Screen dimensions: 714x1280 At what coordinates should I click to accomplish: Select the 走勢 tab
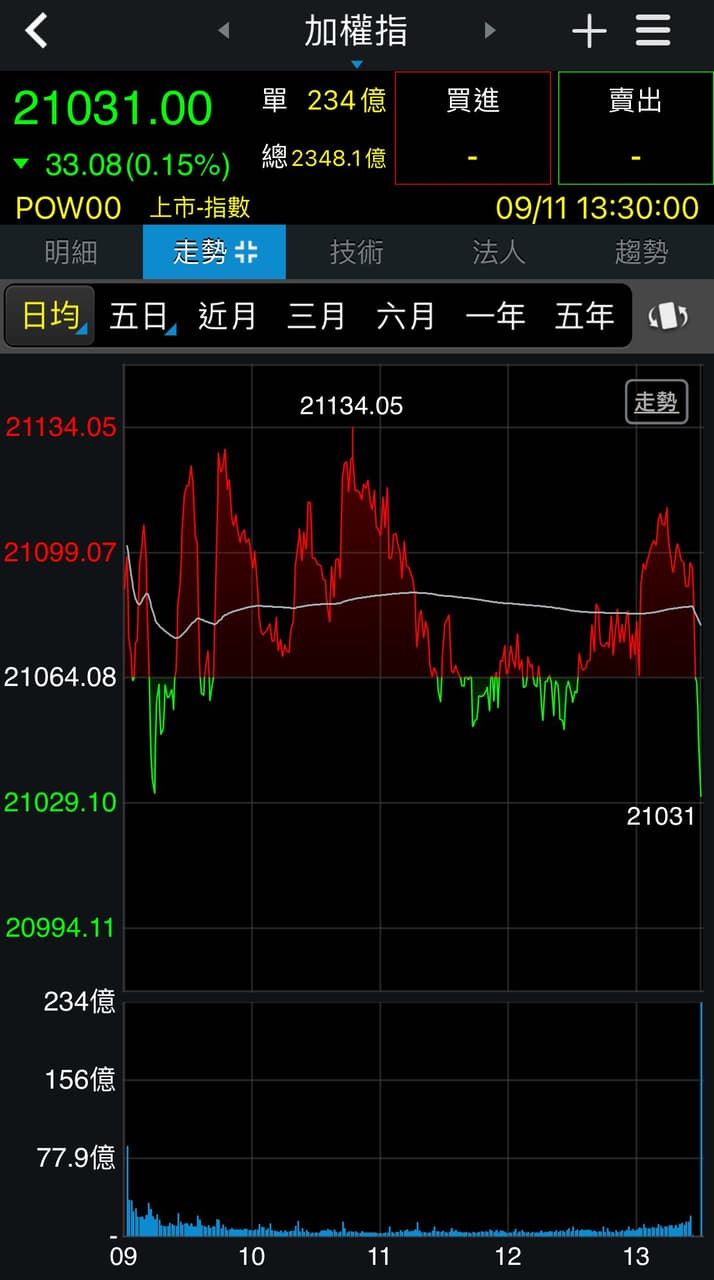click(214, 252)
